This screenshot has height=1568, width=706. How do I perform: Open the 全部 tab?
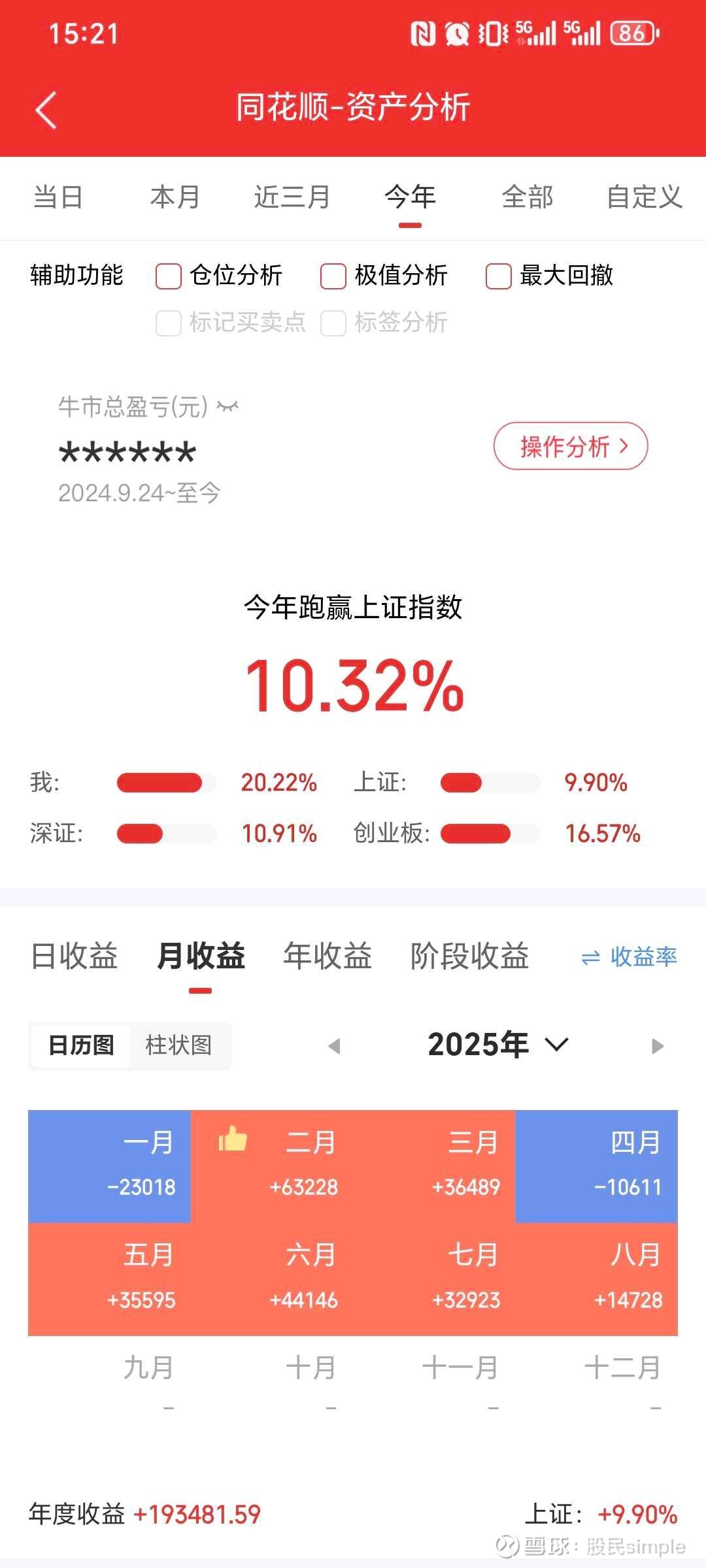(527, 197)
